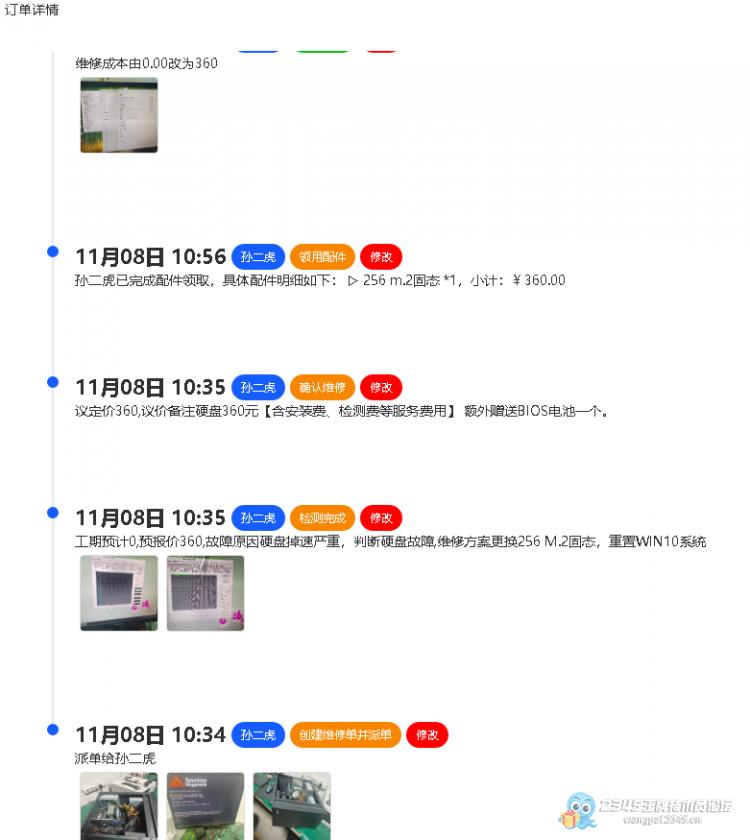This screenshot has width=750, height=840.
Task: Select 修改 beside the 检测完成 tag
Action: 381,518
